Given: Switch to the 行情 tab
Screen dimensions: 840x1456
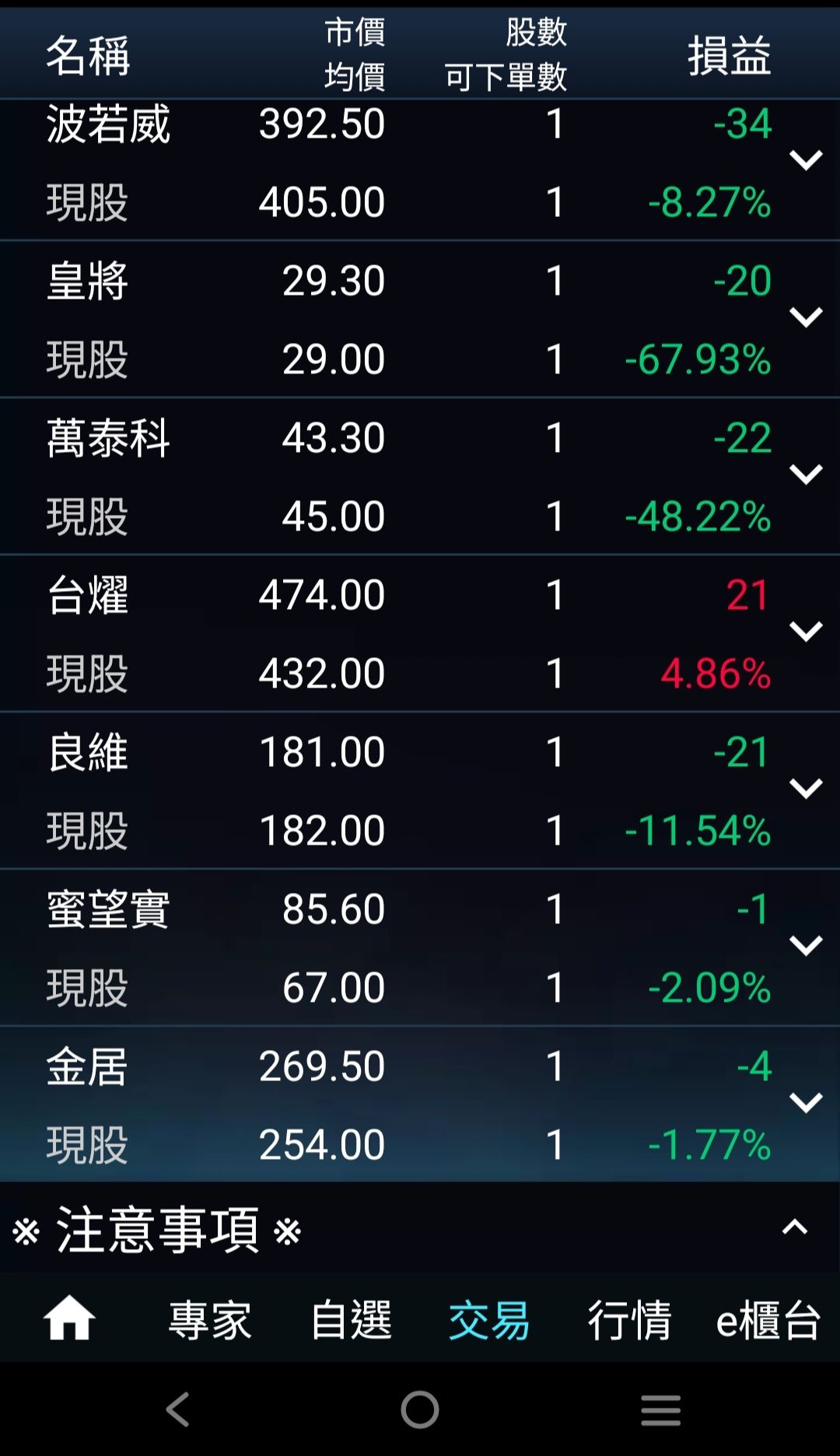Looking at the screenshot, I should (629, 1321).
